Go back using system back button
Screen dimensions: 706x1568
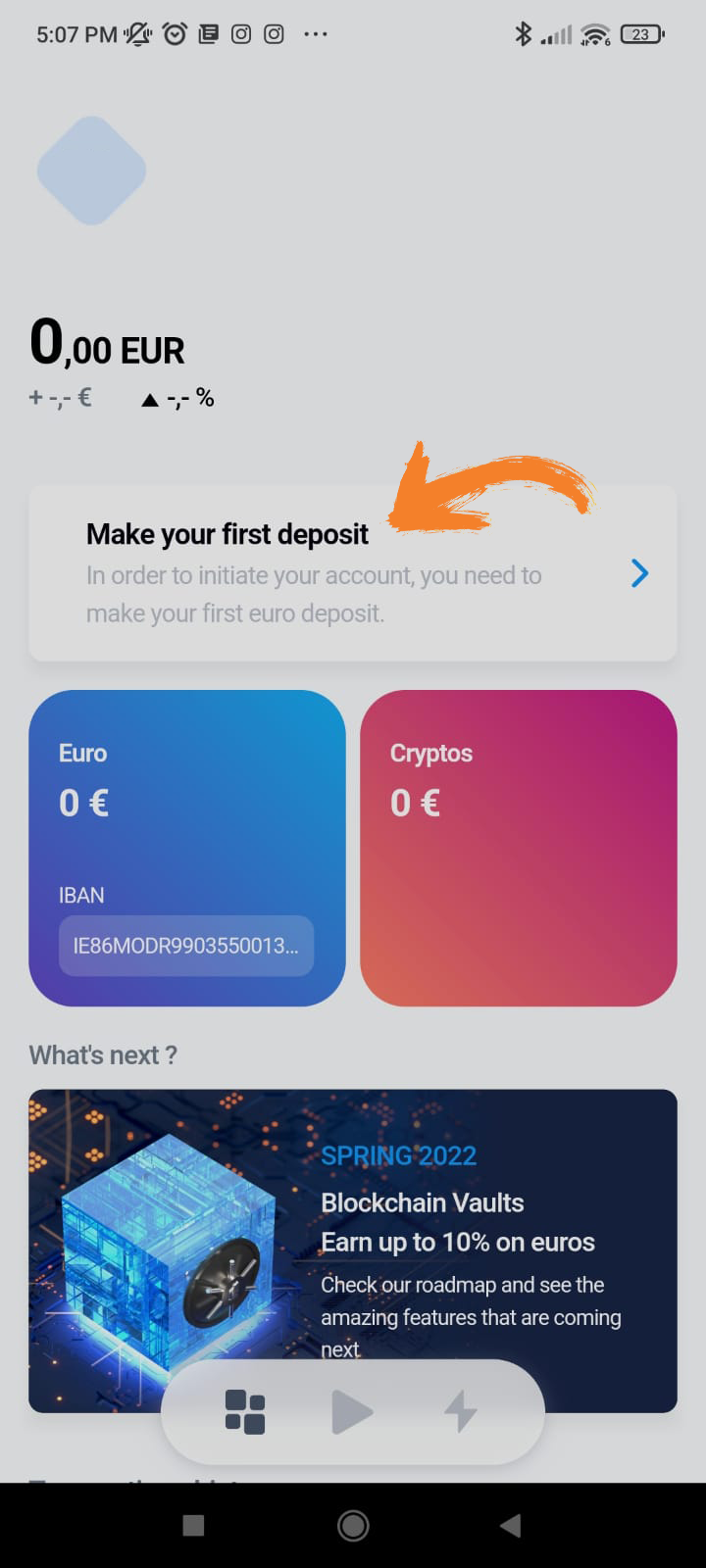coord(510,1525)
